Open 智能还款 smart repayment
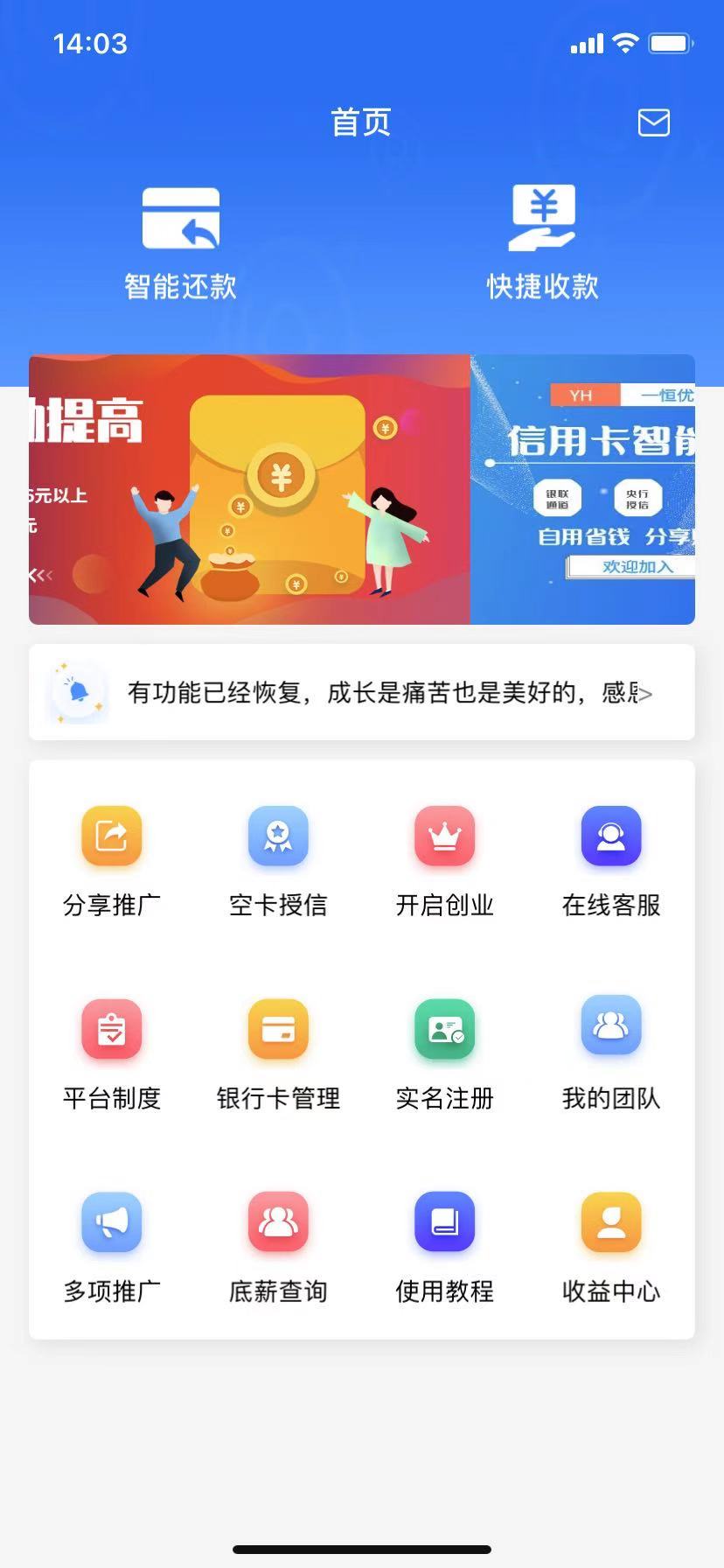This screenshot has width=724, height=1568. coord(181,241)
